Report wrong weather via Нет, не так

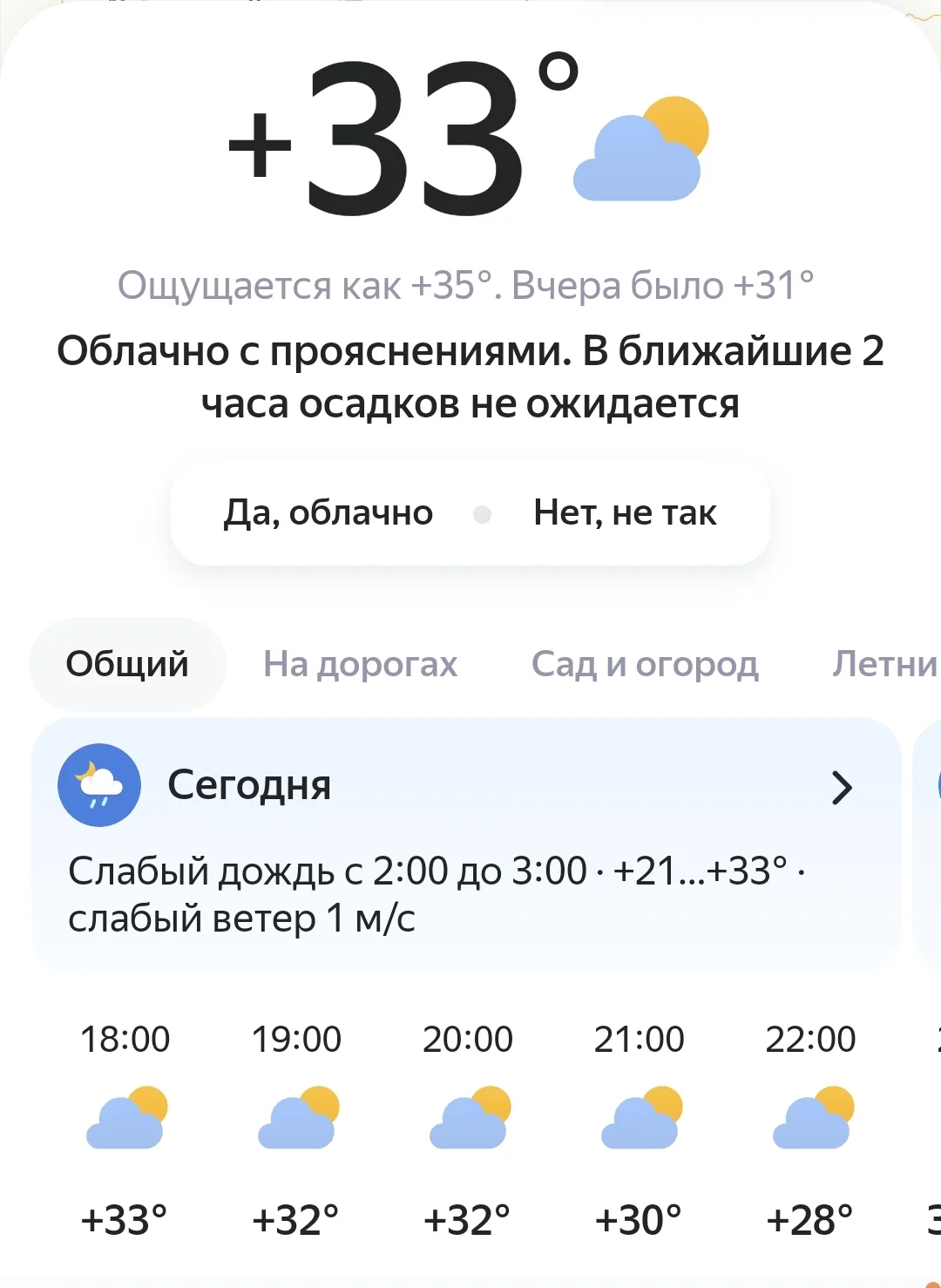tap(623, 512)
